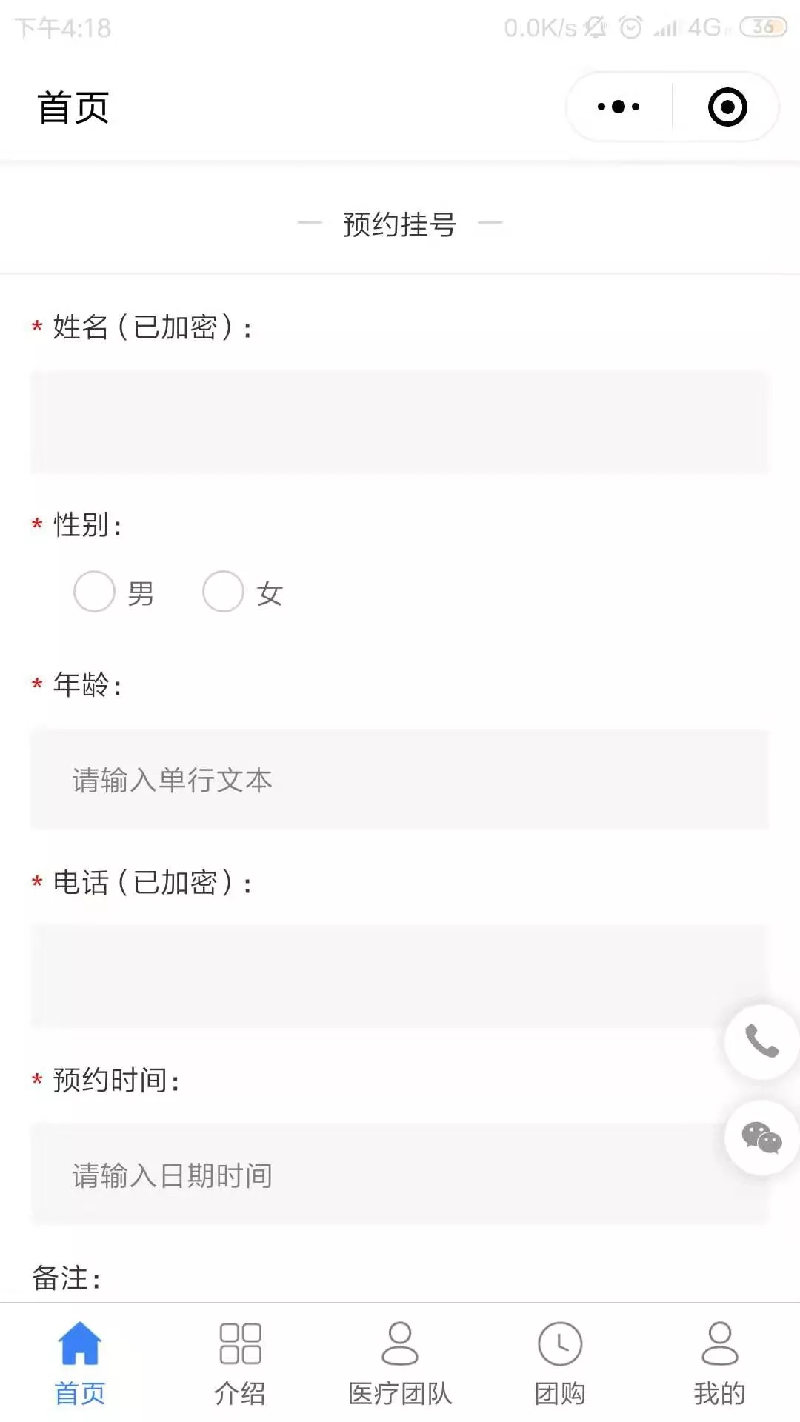Switch to the 首页 tab
This screenshot has height=1422, width=800.
tap(80, 1362)
